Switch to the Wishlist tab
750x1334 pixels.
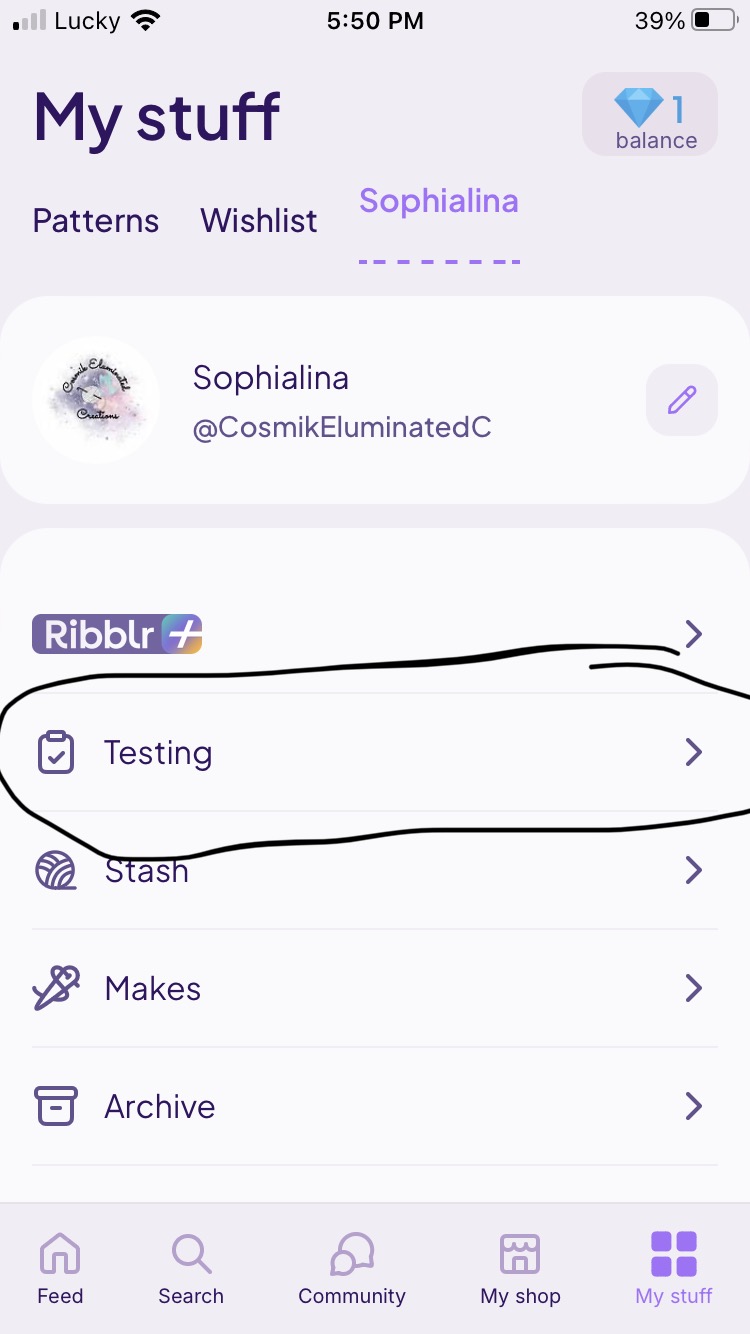tap(259, 220)
